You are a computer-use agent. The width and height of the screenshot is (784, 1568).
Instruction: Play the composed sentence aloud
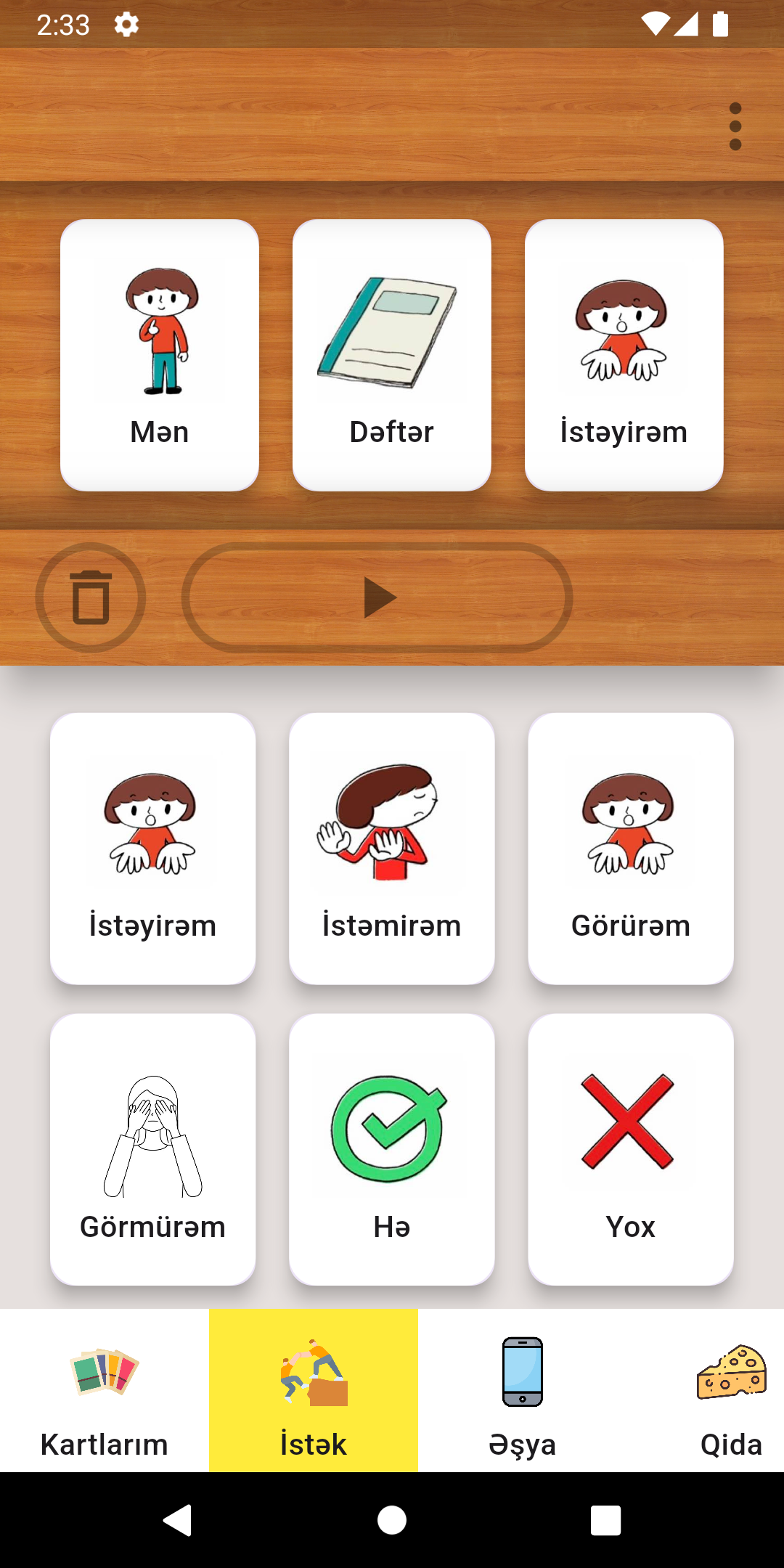377,597
